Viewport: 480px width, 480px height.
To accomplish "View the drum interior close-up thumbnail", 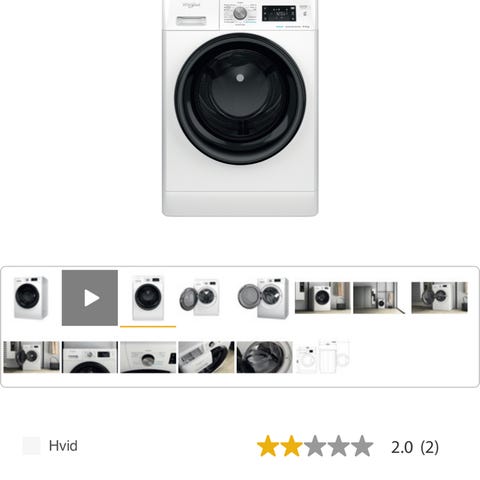I will tap(265, 357).
